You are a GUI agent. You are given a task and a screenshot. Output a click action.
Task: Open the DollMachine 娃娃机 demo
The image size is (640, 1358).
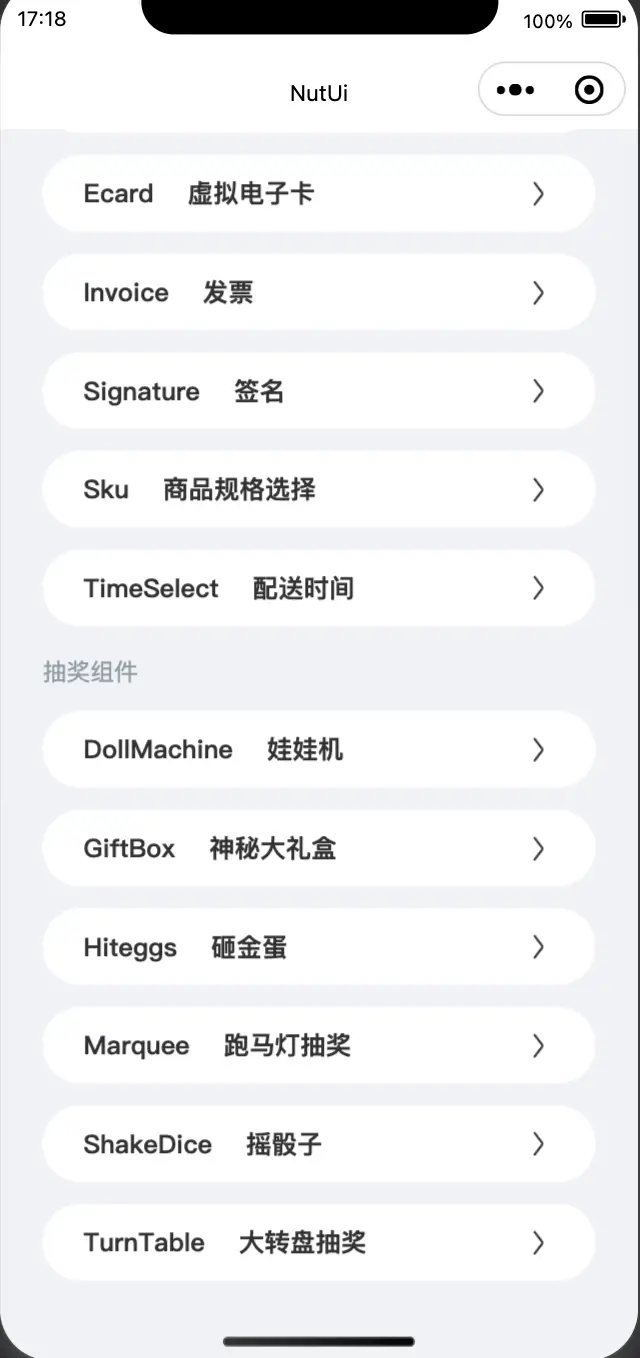(x=319, y=749)
